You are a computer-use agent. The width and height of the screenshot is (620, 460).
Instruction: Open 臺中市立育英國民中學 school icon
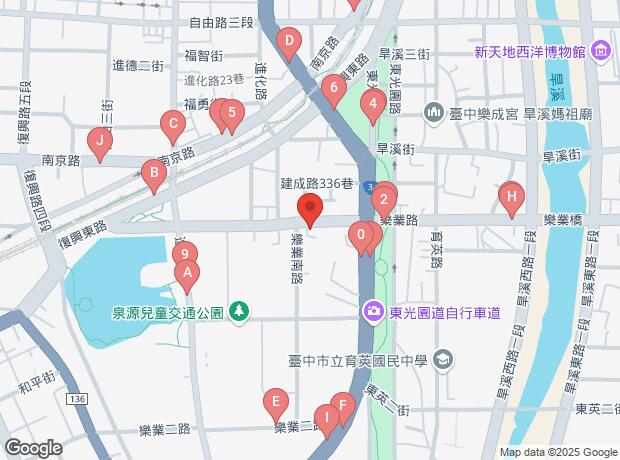coord(444,357)
